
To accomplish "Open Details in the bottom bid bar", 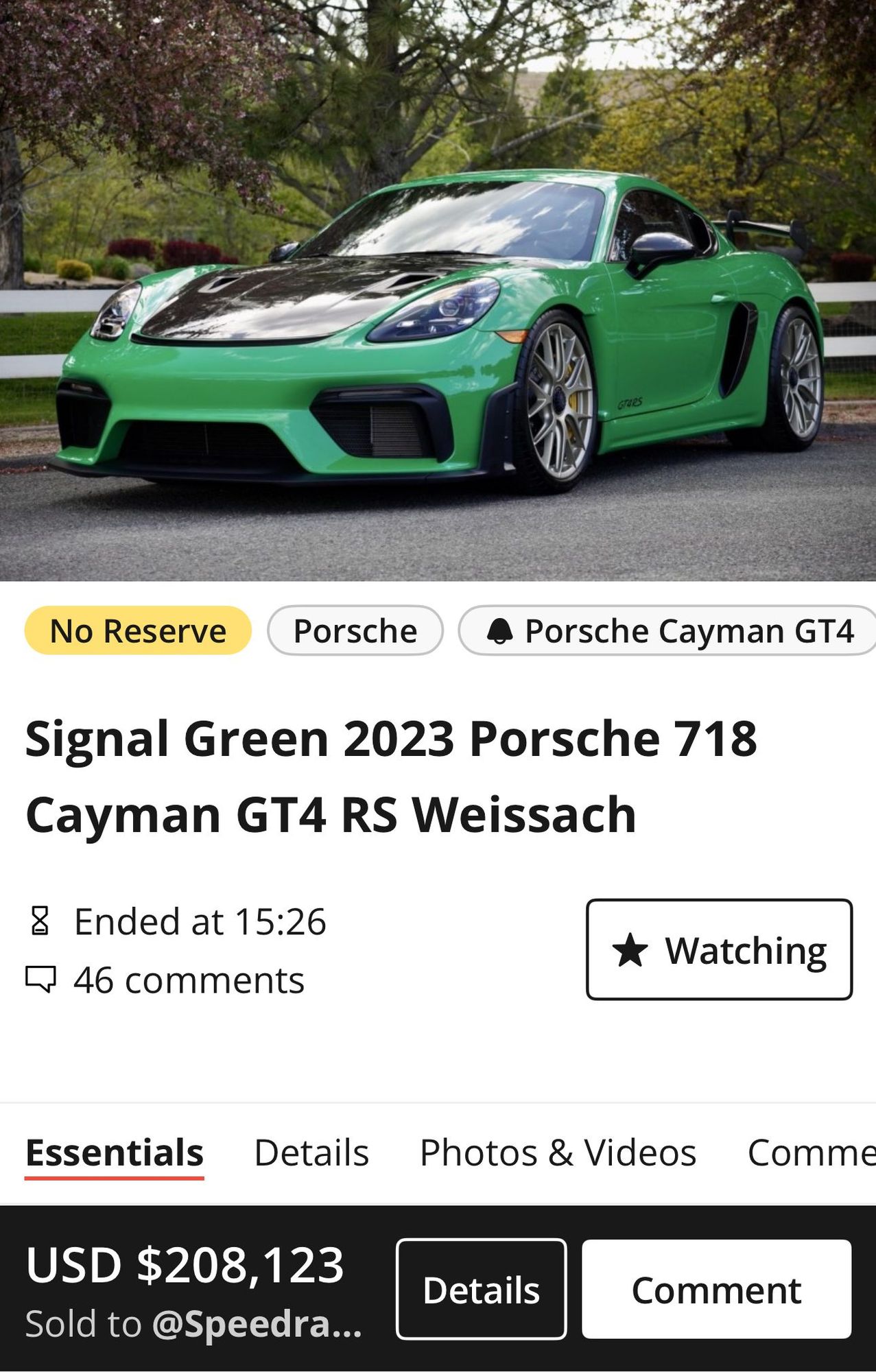I will click(481, 1290).
